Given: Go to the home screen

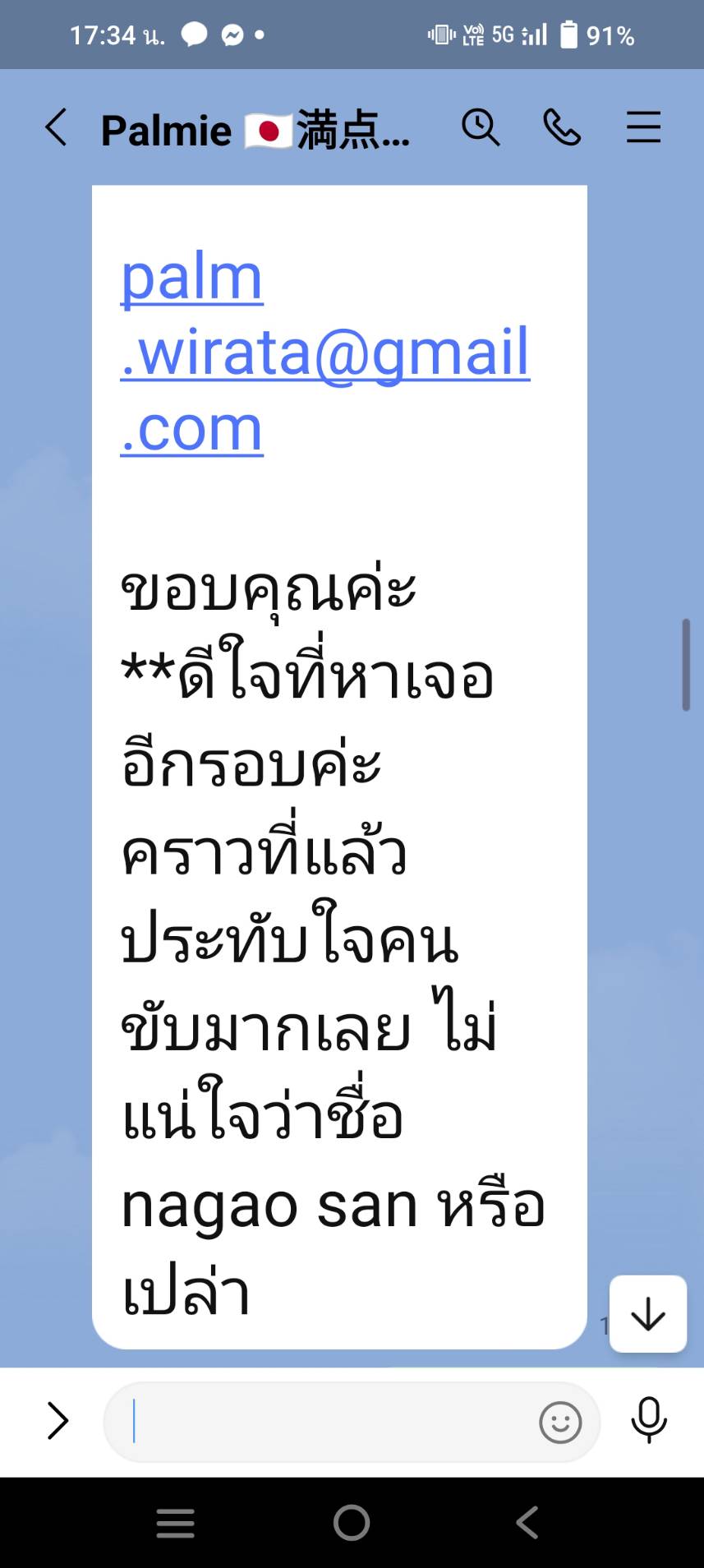Looking at the screenshot, I should click(x=352, y=1523).
